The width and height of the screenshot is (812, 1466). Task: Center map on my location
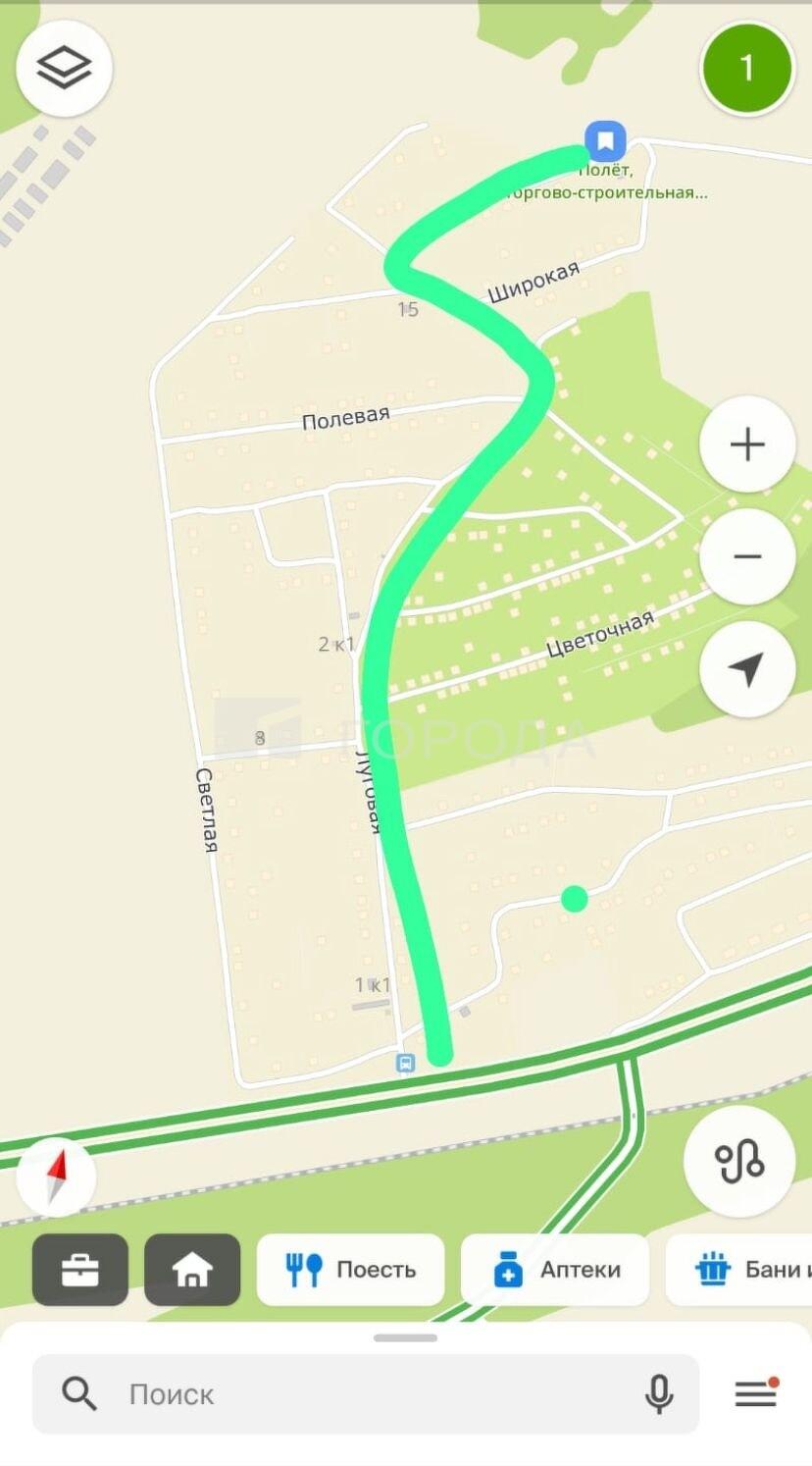[746, 669]
